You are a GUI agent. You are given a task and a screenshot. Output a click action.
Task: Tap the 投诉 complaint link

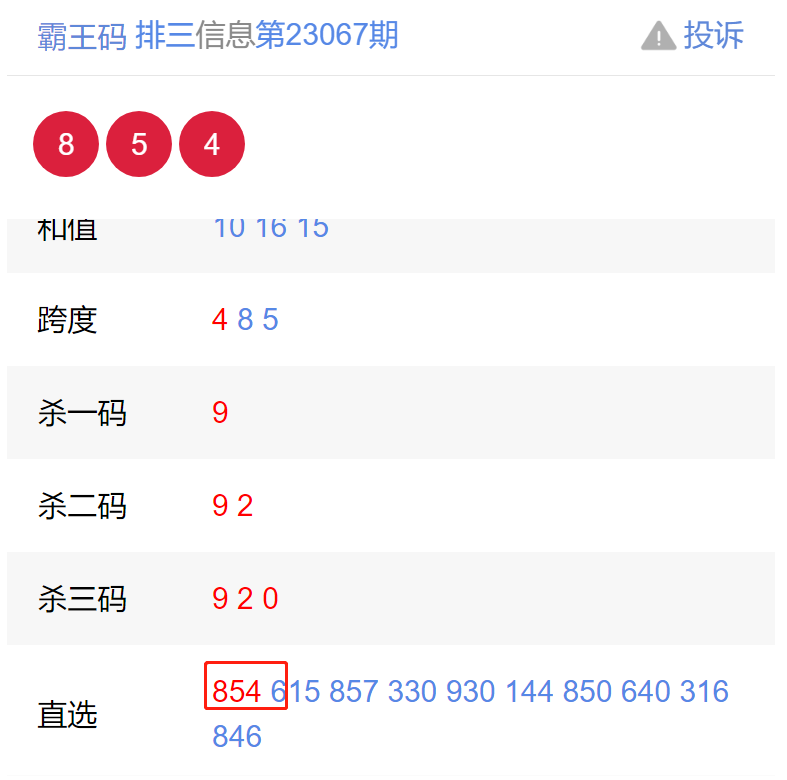[694, 36]
